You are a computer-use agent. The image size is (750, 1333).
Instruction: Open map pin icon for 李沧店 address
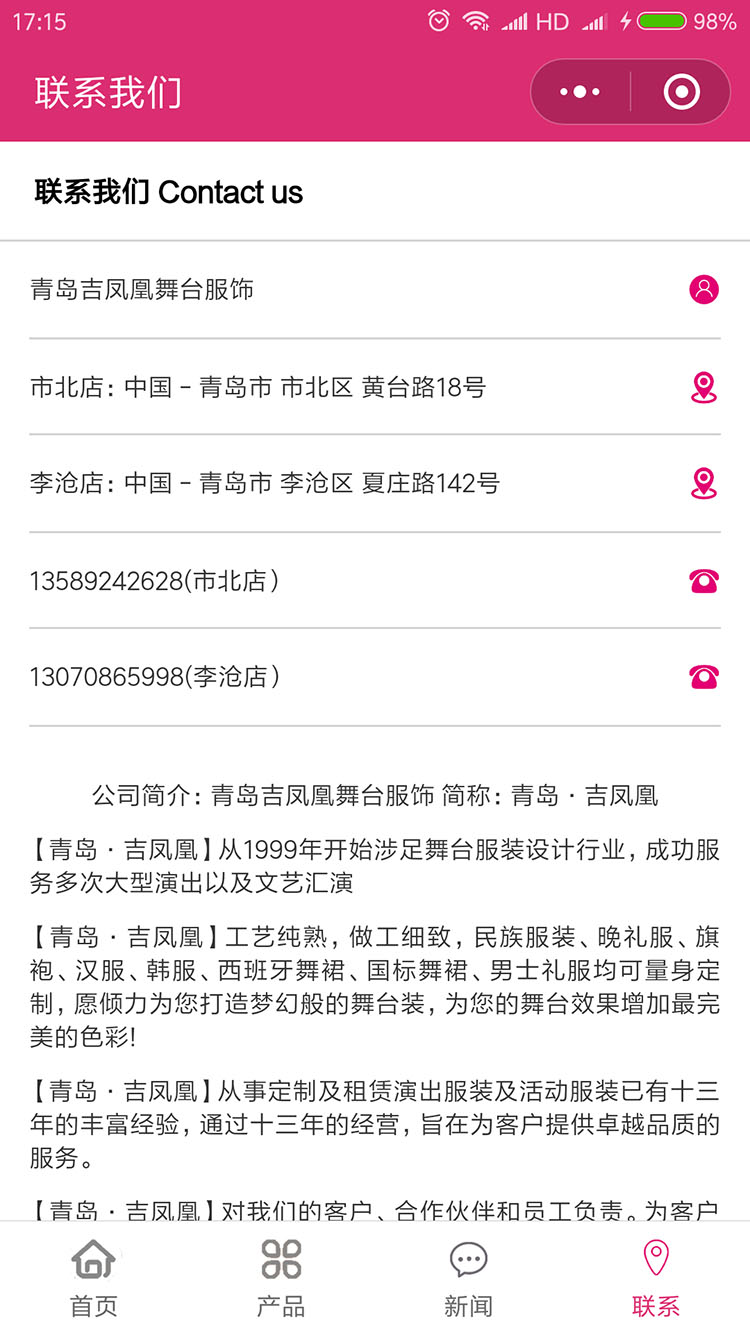click(x=703, y=482)
